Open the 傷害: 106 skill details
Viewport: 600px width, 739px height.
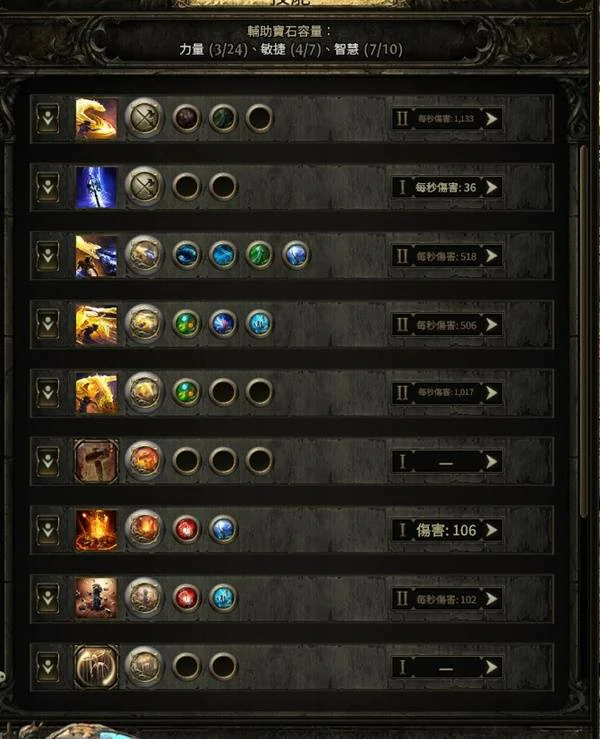click(x=448, y=530)
